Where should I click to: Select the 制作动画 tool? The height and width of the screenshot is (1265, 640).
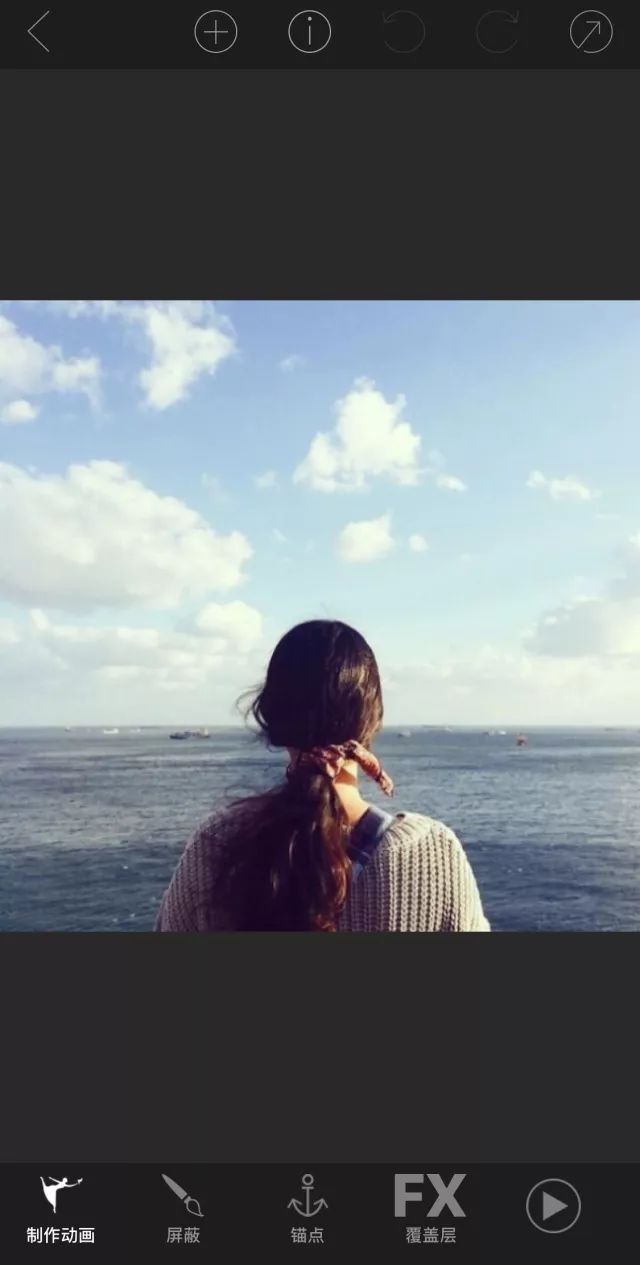point(61,1208)
